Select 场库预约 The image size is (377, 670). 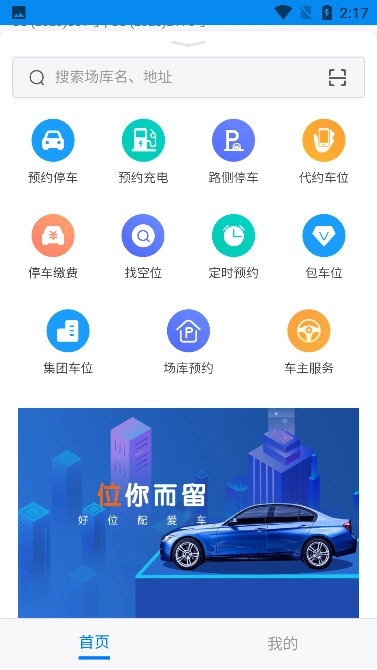click(188, 342)
